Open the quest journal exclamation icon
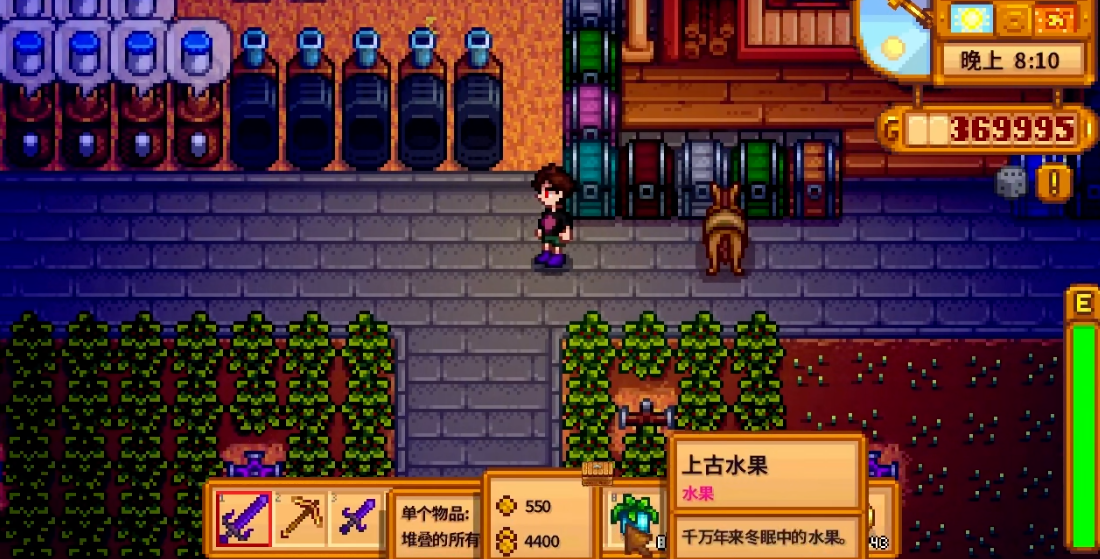Image resolution: width=1100 pixels, height=559 pixels. click(x=1055, y=181)
